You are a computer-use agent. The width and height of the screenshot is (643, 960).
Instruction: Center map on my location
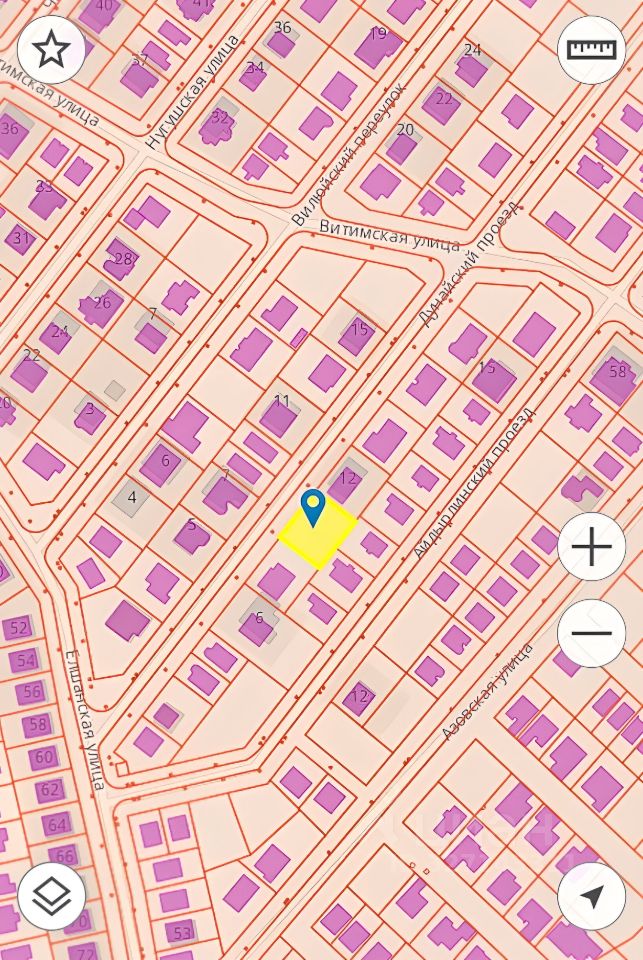click(x=592, y=896)
